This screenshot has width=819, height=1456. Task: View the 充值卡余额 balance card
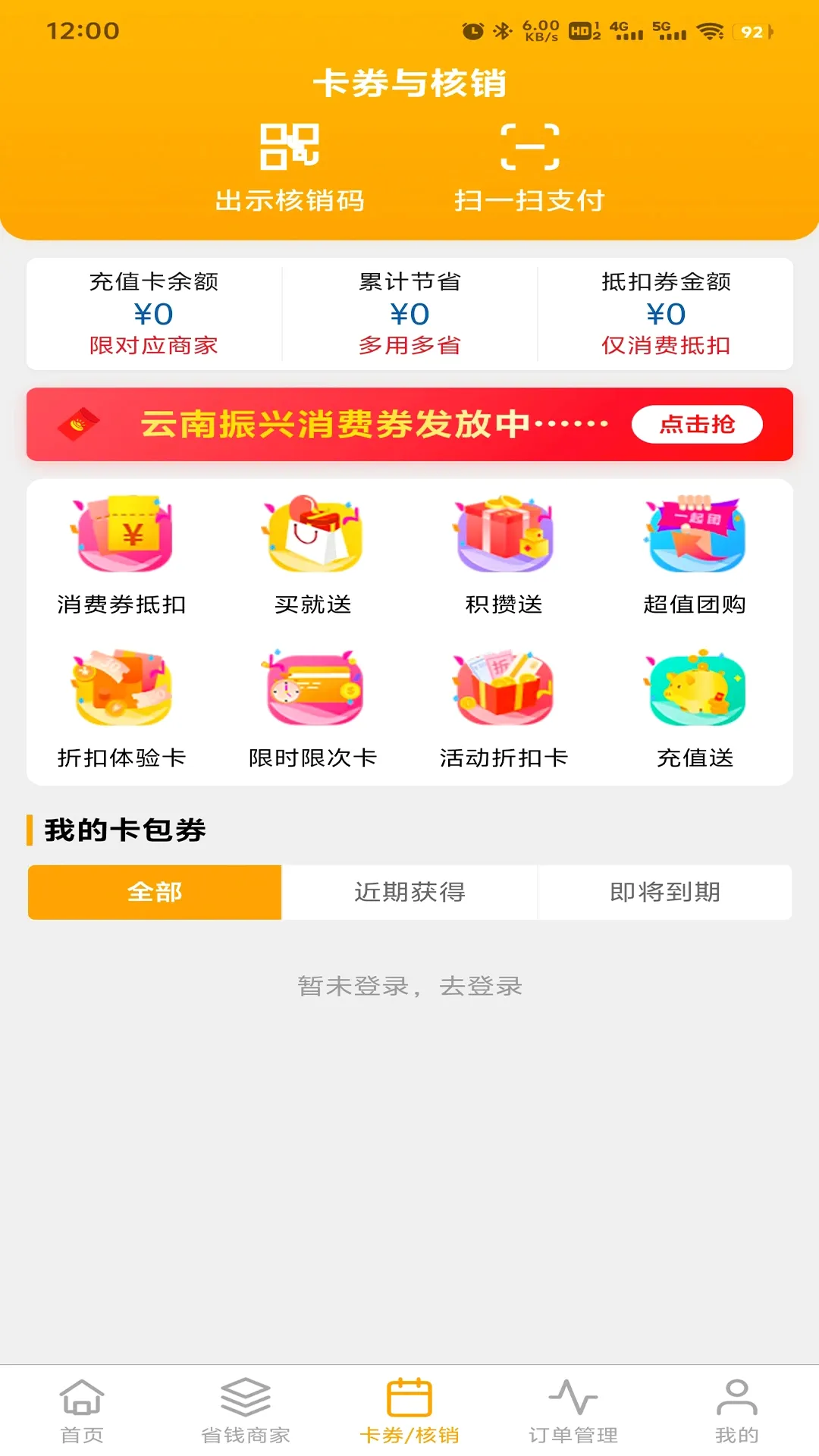(x=154, y=314)
